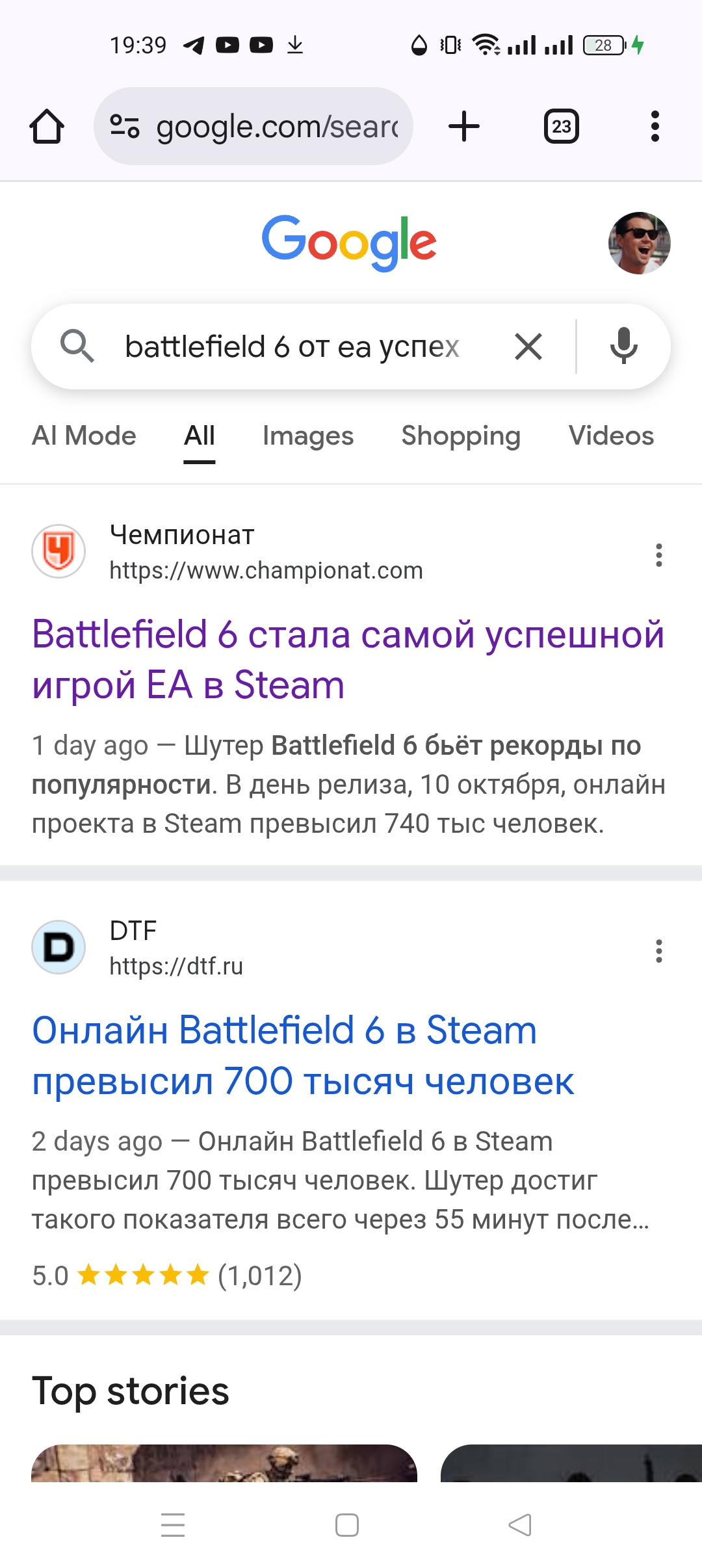
Task: Go to the browser home page
Action: [x=47, y=126]
